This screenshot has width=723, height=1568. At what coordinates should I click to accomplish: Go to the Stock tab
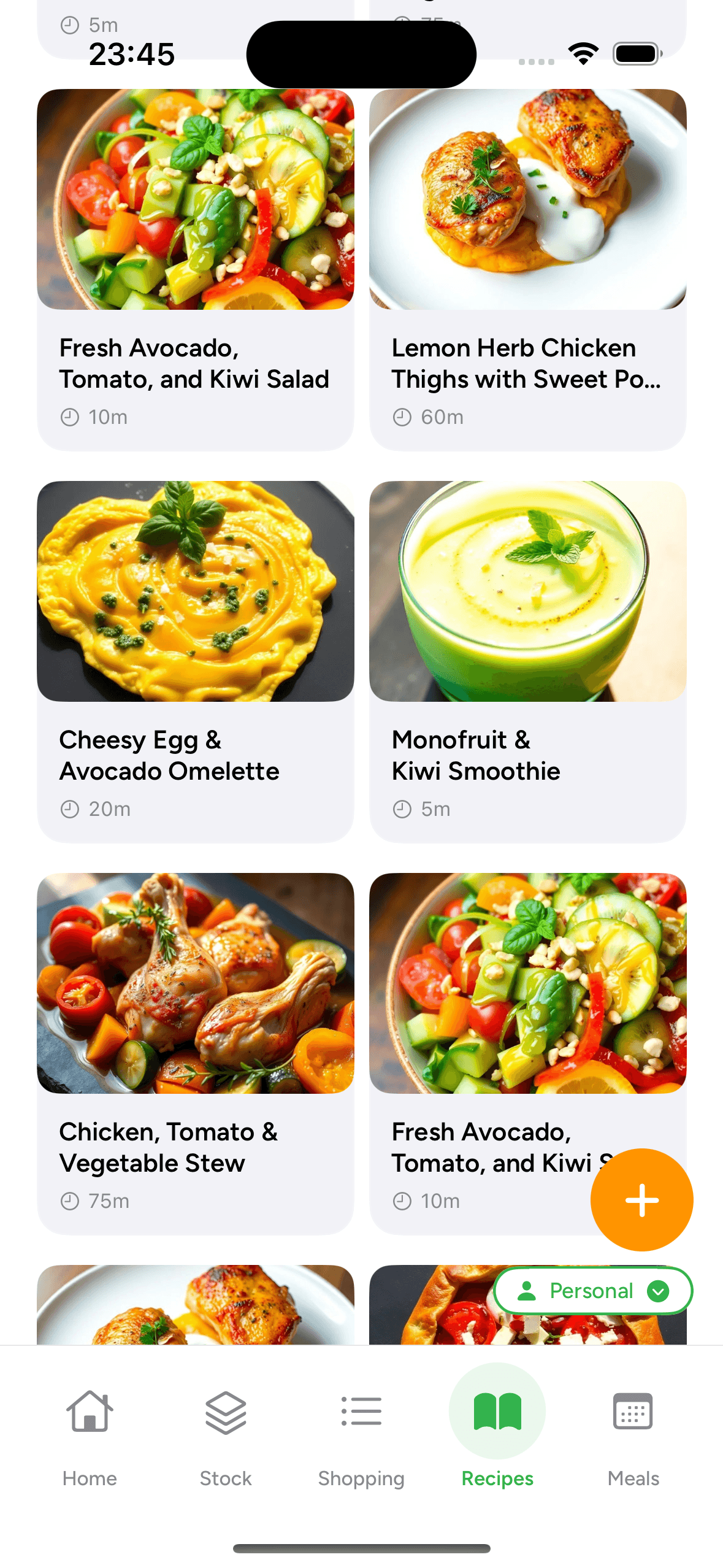click(226, 1434)
